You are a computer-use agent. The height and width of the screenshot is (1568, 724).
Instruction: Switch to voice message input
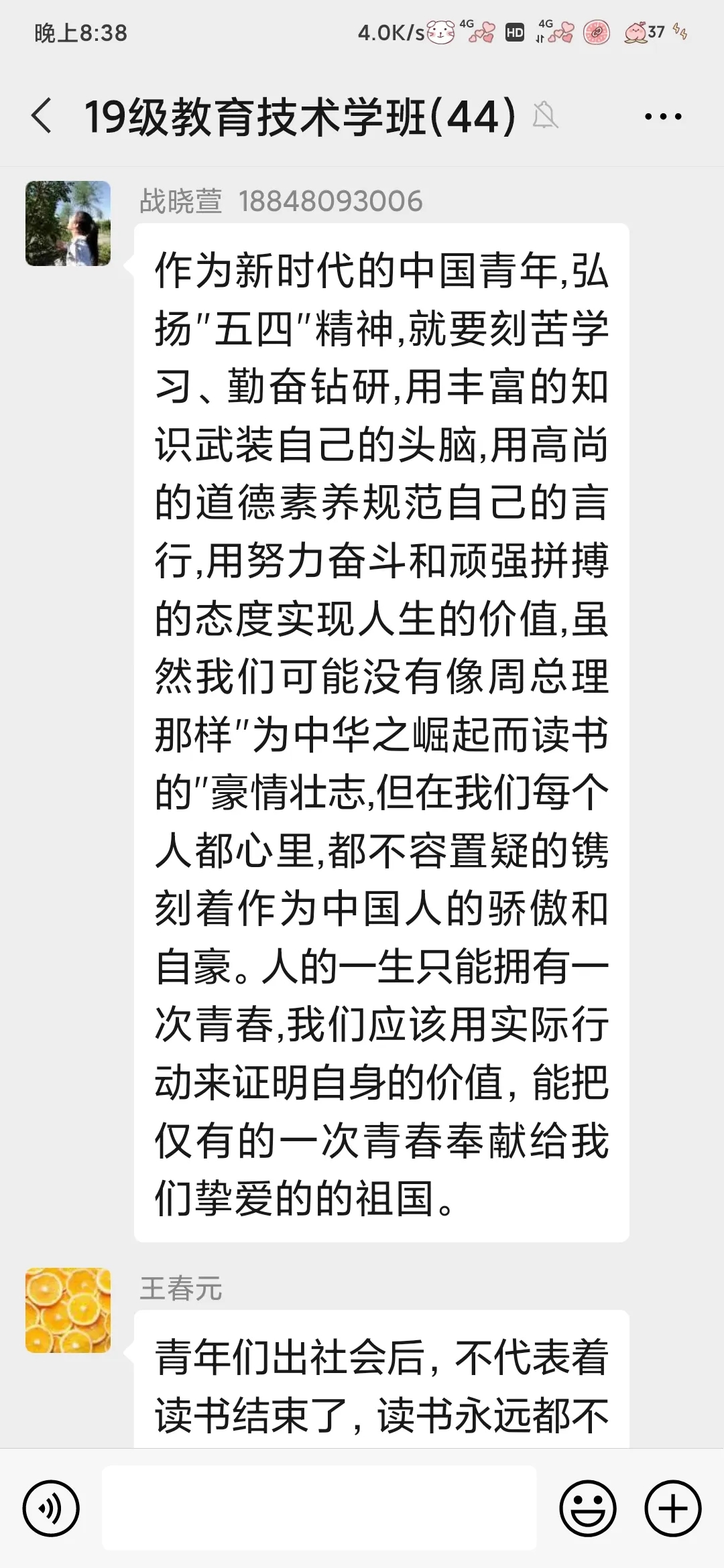51,1508
